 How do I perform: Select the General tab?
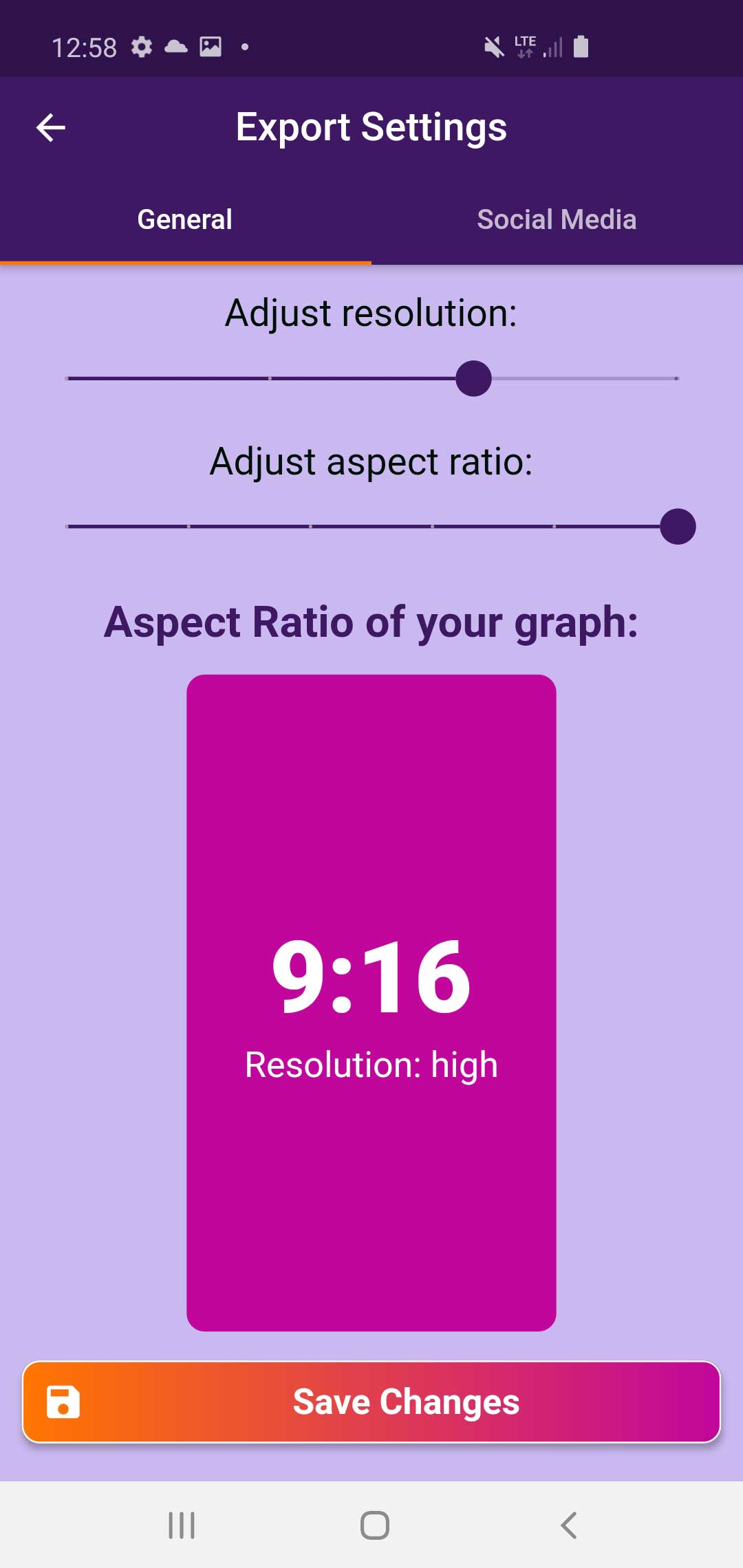[x=185, y=219]
